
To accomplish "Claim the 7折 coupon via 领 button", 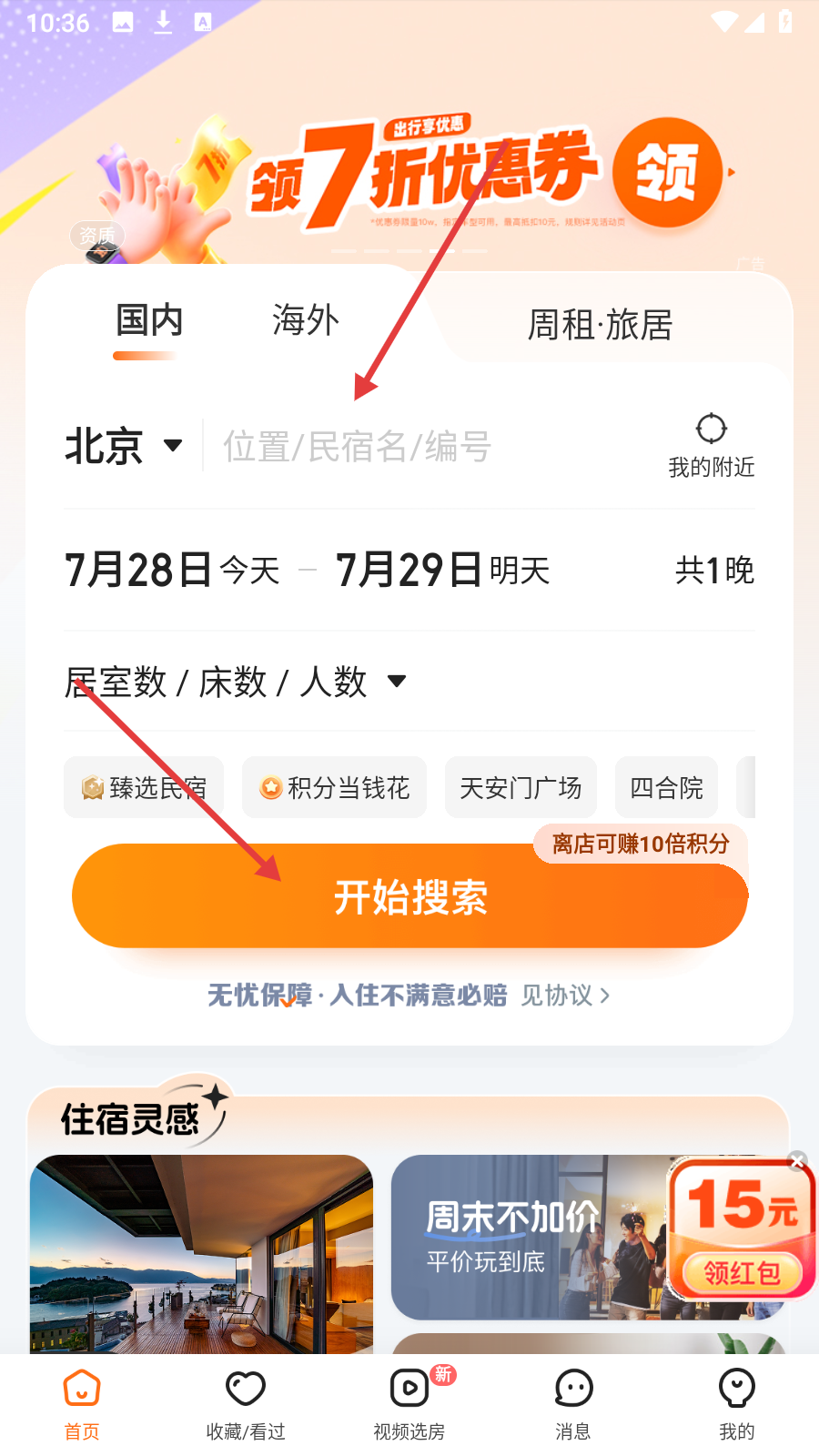I will click(x=667, y=173).
